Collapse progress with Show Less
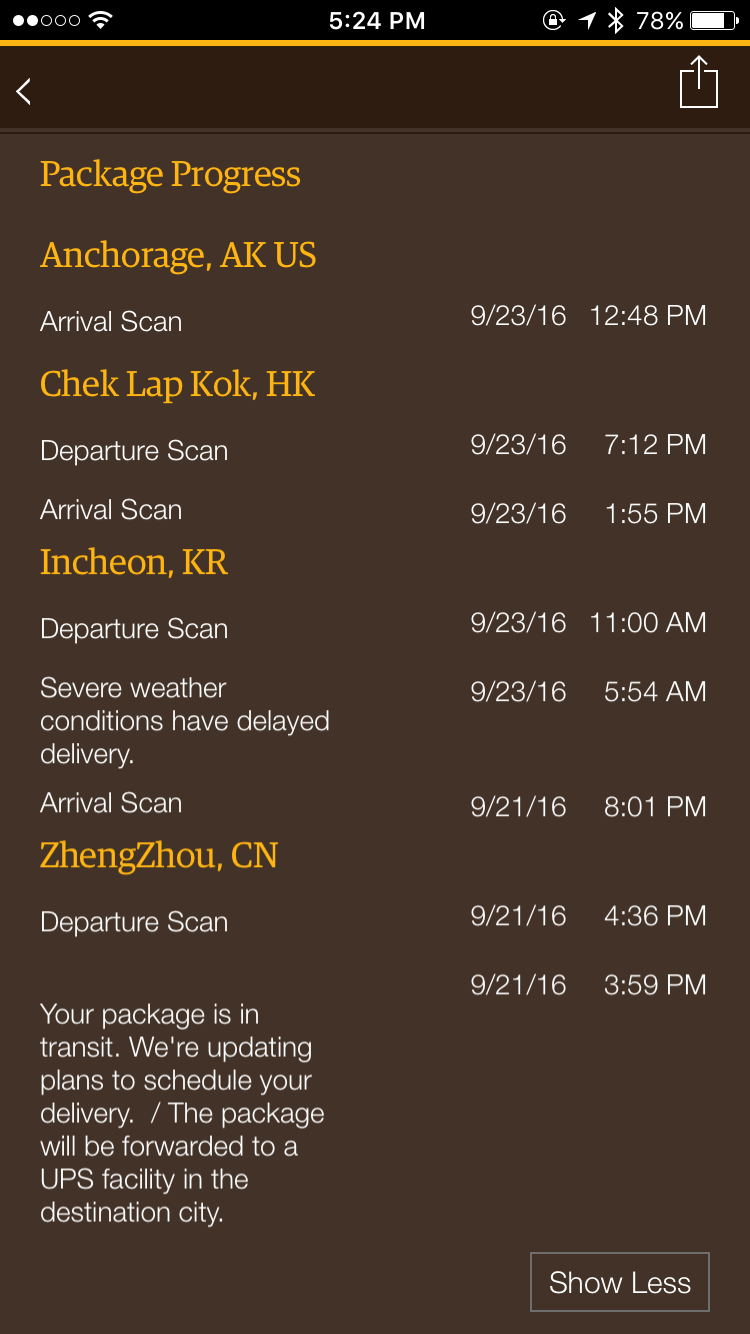 point(620,1282)
